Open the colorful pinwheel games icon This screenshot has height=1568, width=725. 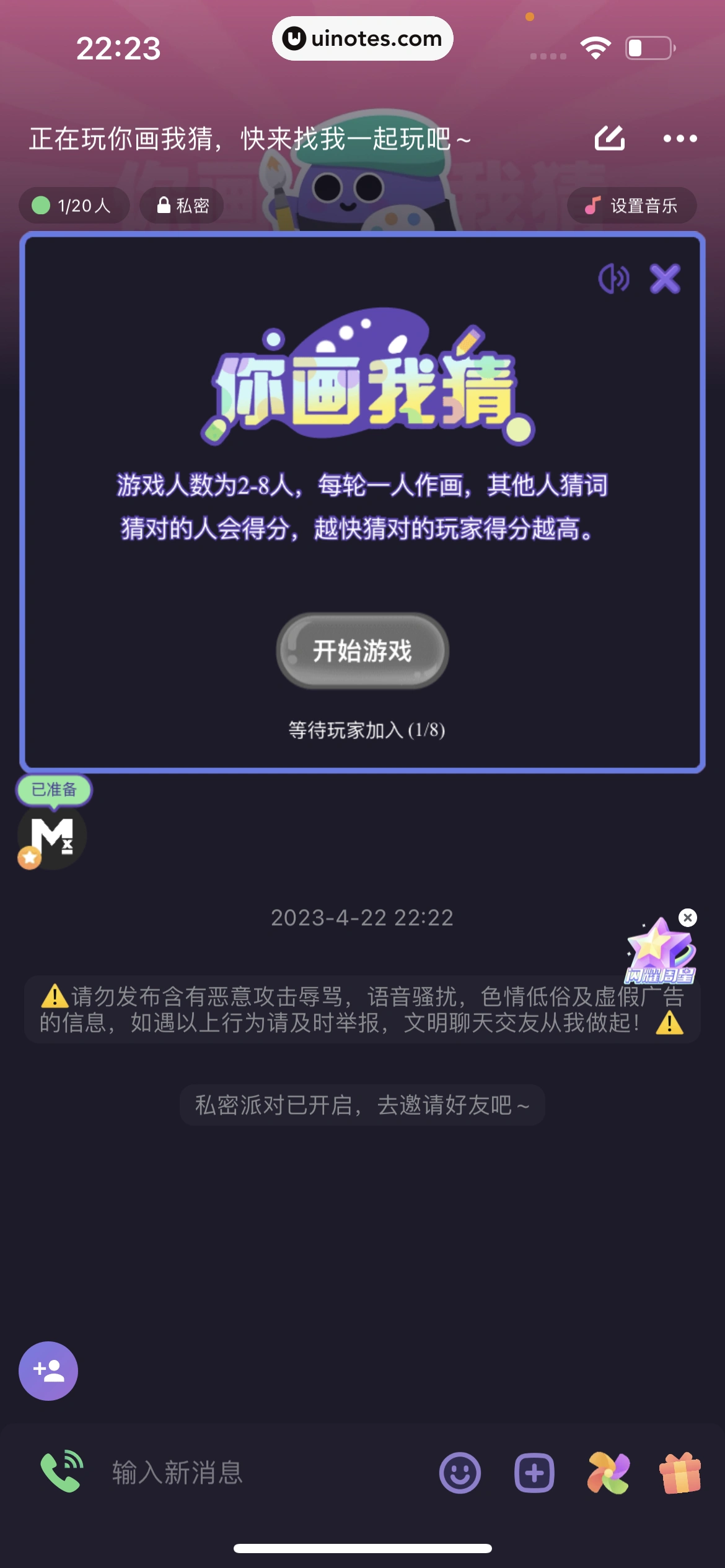click(609, 1473)
